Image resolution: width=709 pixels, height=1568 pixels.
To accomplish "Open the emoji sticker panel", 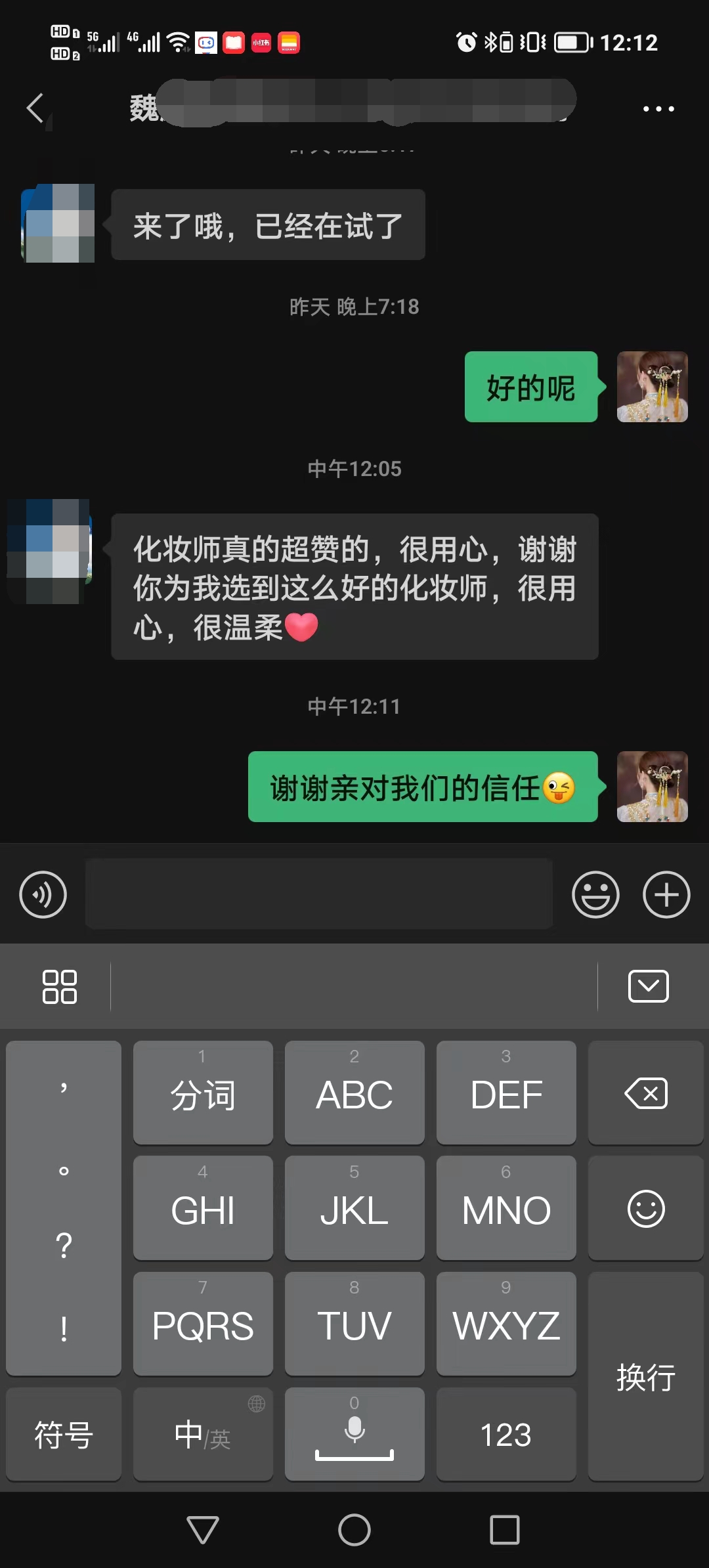I will [x=595, y=894].
